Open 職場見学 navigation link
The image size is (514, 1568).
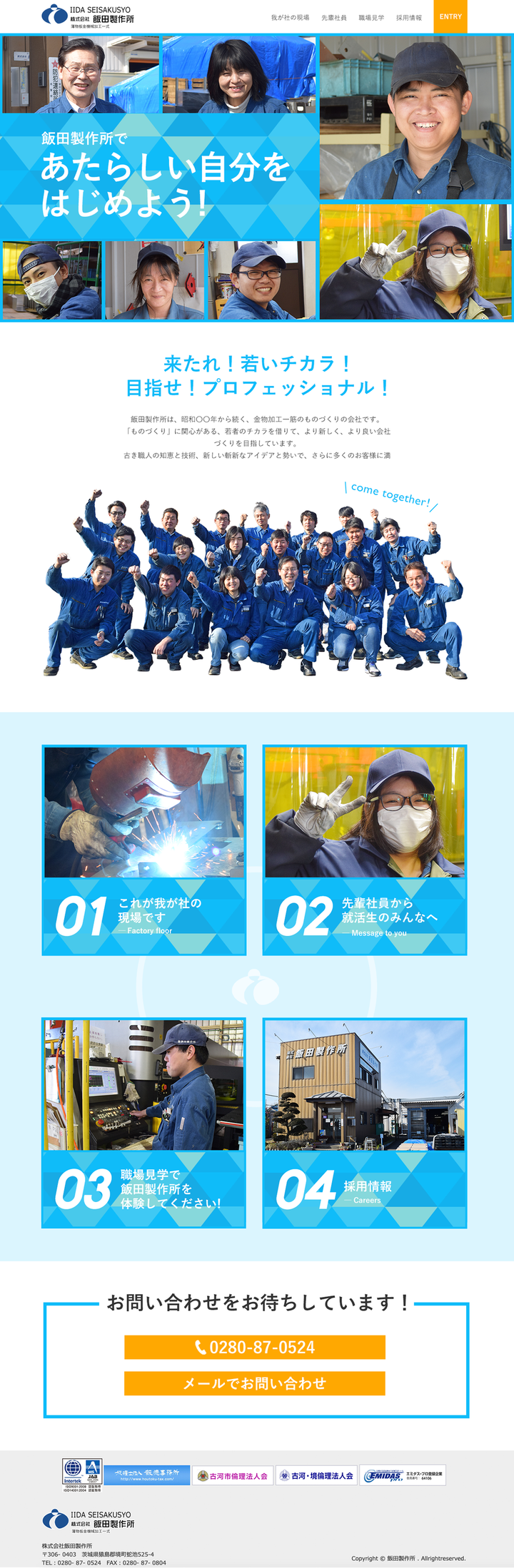pos(371,18)
